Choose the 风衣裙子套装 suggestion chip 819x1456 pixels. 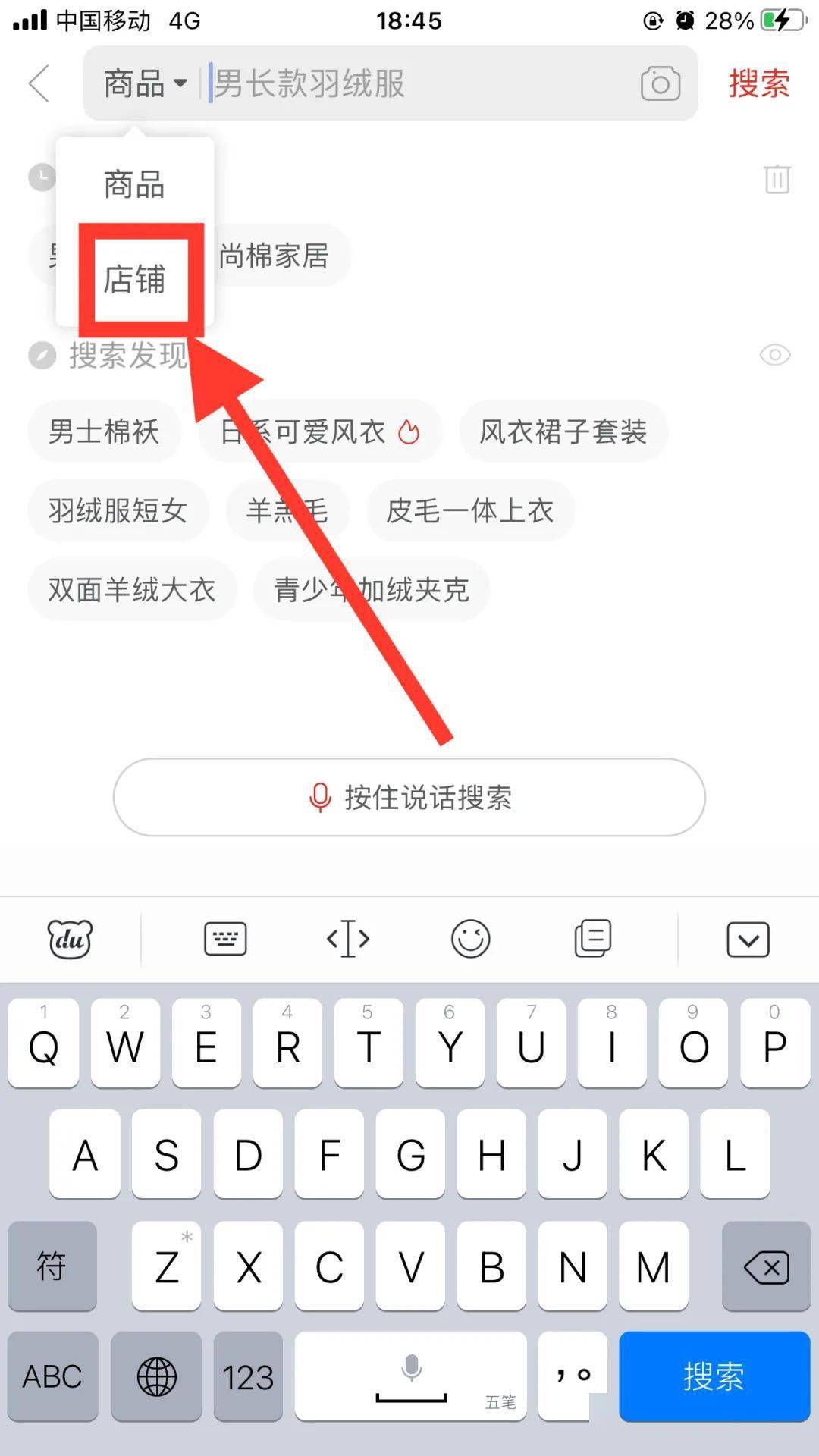(x=563, y=431)
